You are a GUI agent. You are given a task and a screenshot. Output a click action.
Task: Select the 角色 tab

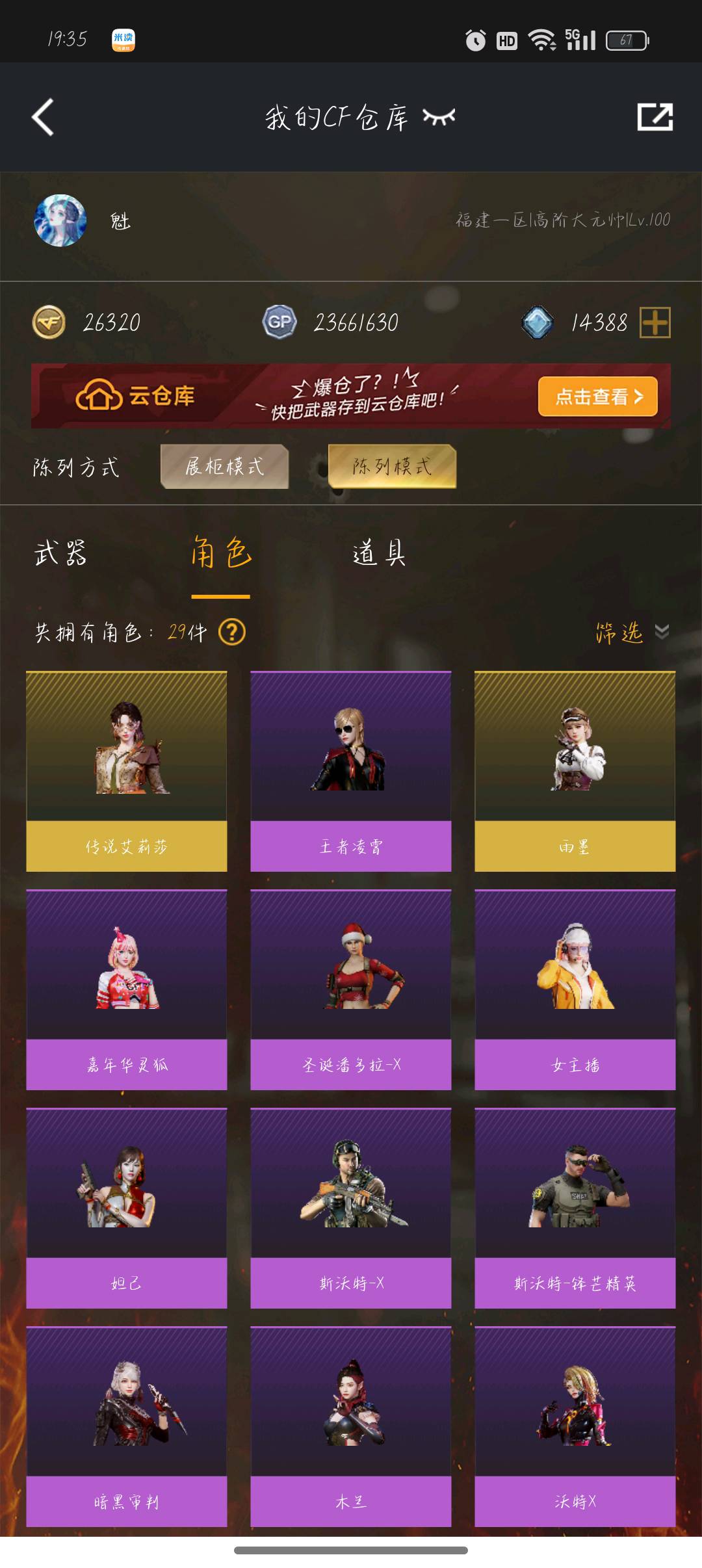click(x=220, y=553)
